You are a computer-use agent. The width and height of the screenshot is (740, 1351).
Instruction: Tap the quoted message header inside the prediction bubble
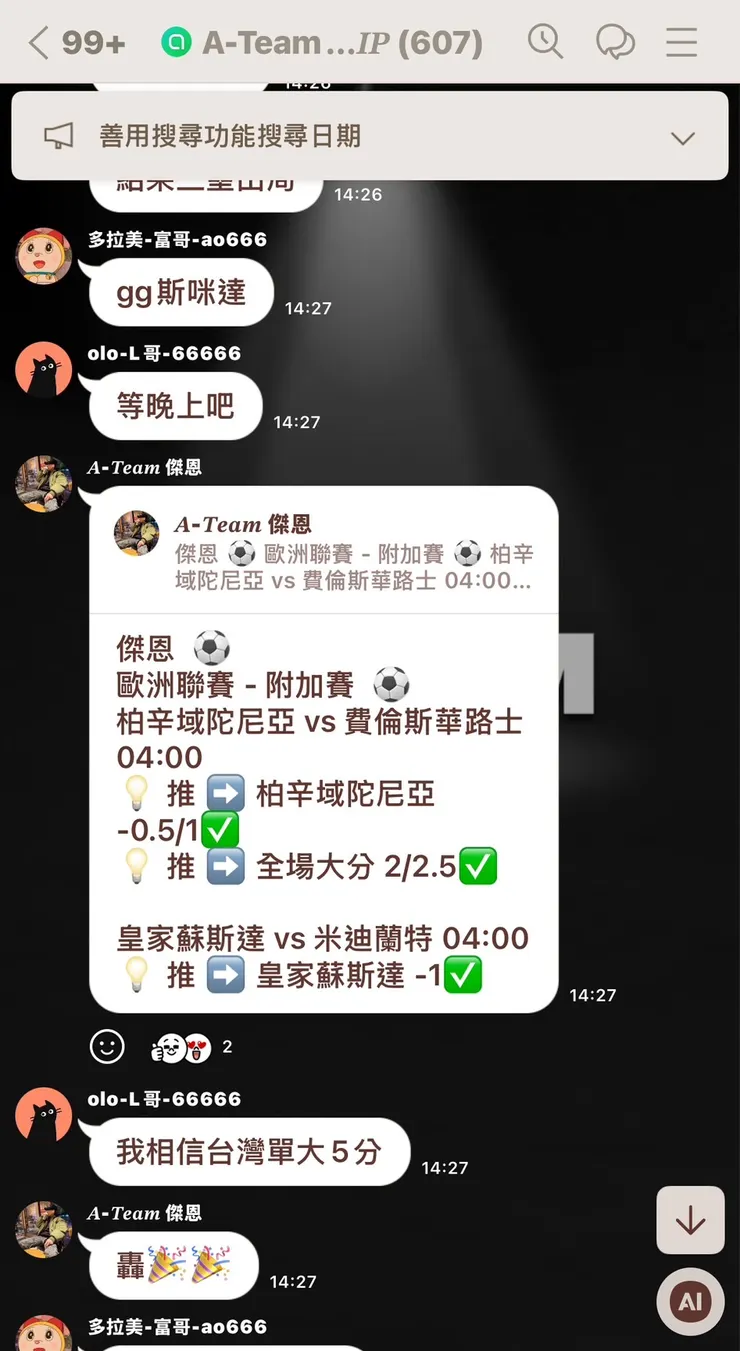320,548
